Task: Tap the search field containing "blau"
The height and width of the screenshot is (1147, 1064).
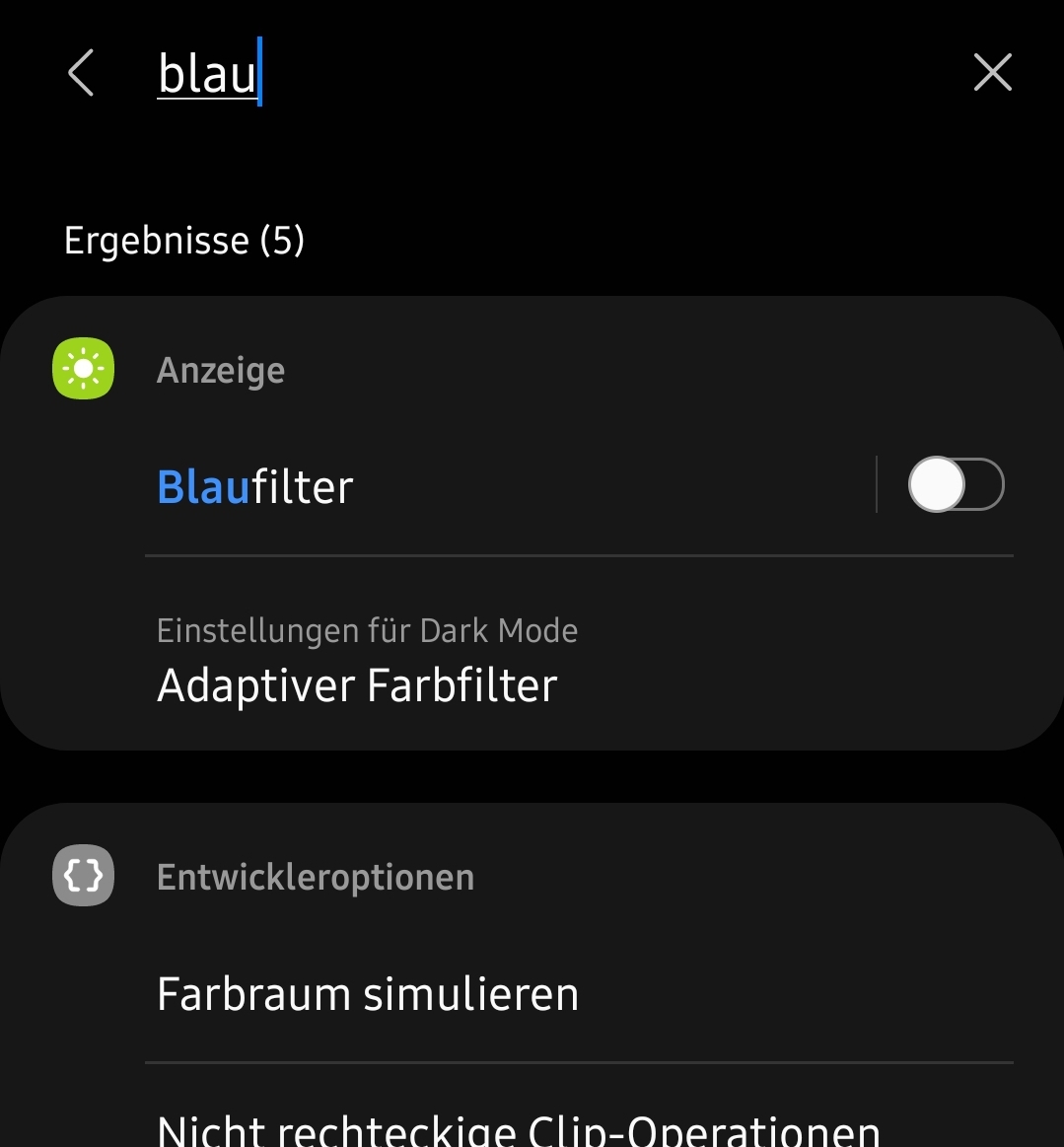Action: 493,74
